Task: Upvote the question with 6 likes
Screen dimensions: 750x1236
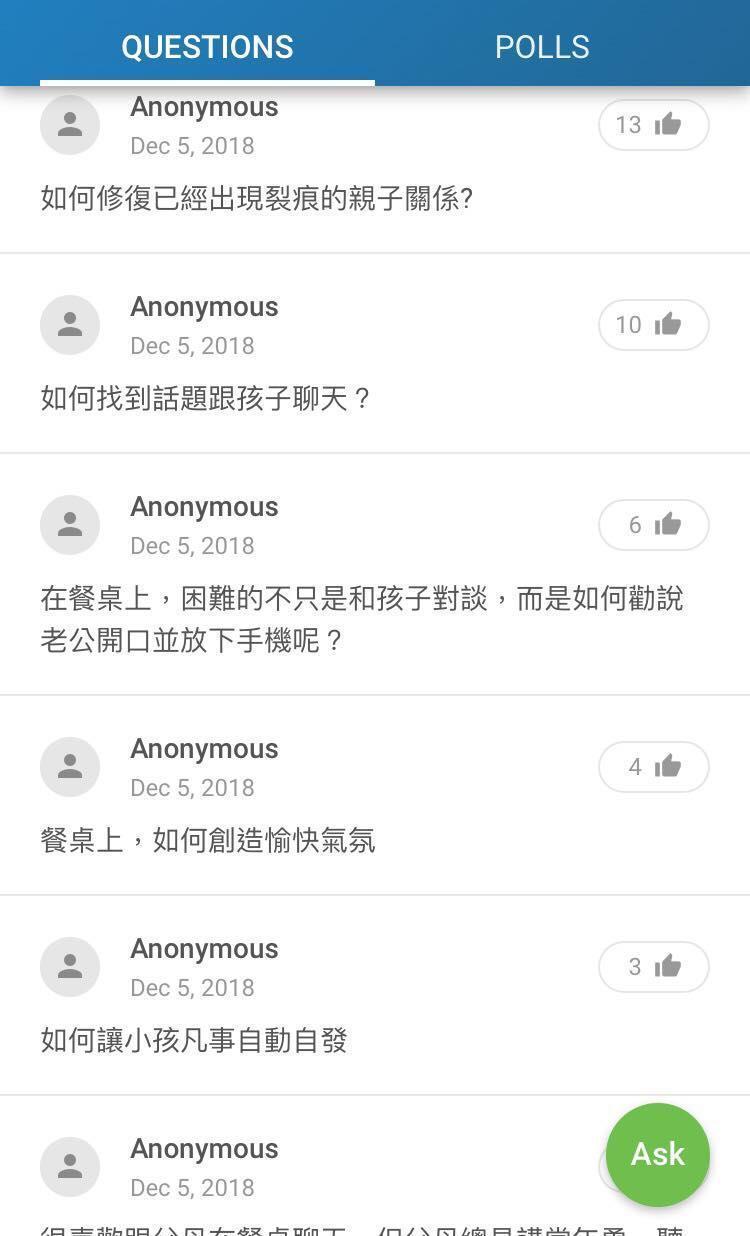Action: (654, 525)
